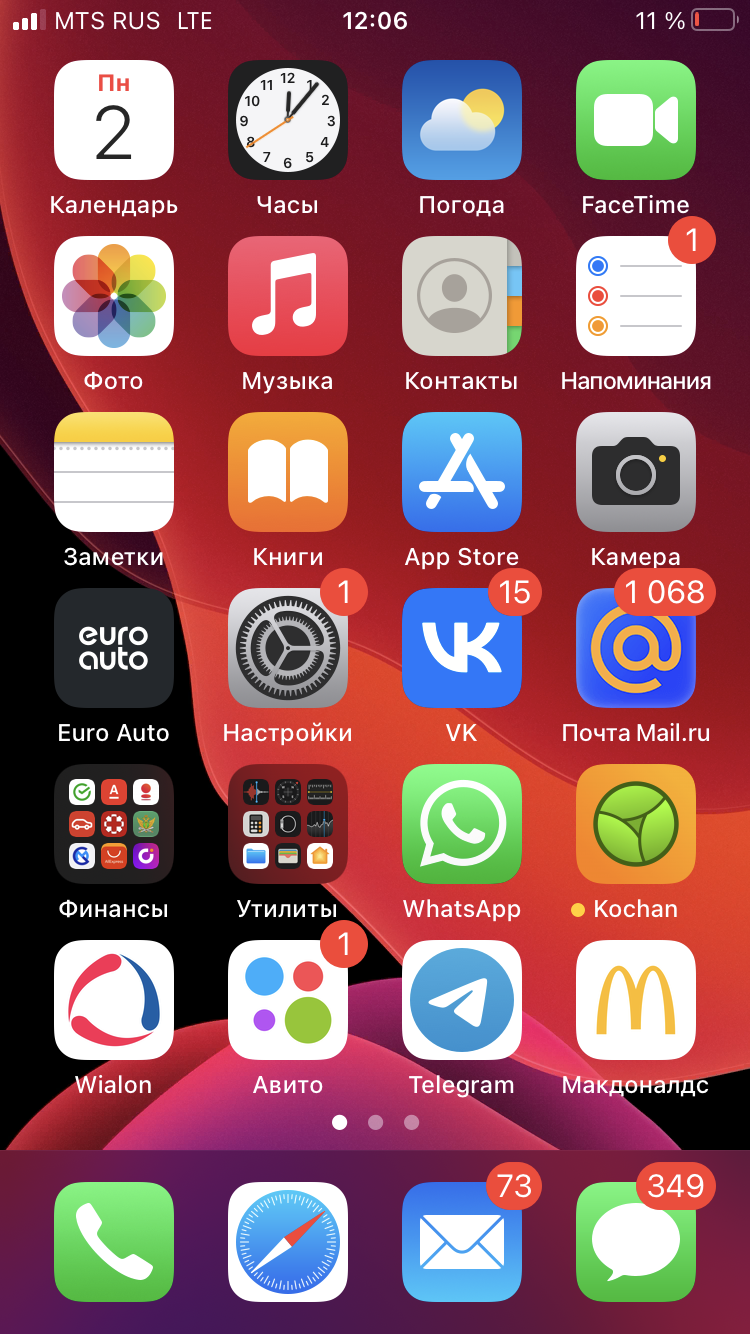This screenshot has width=750, height=1334.
Task: Open the Финансы folder
Action: (x=114, y=824)
